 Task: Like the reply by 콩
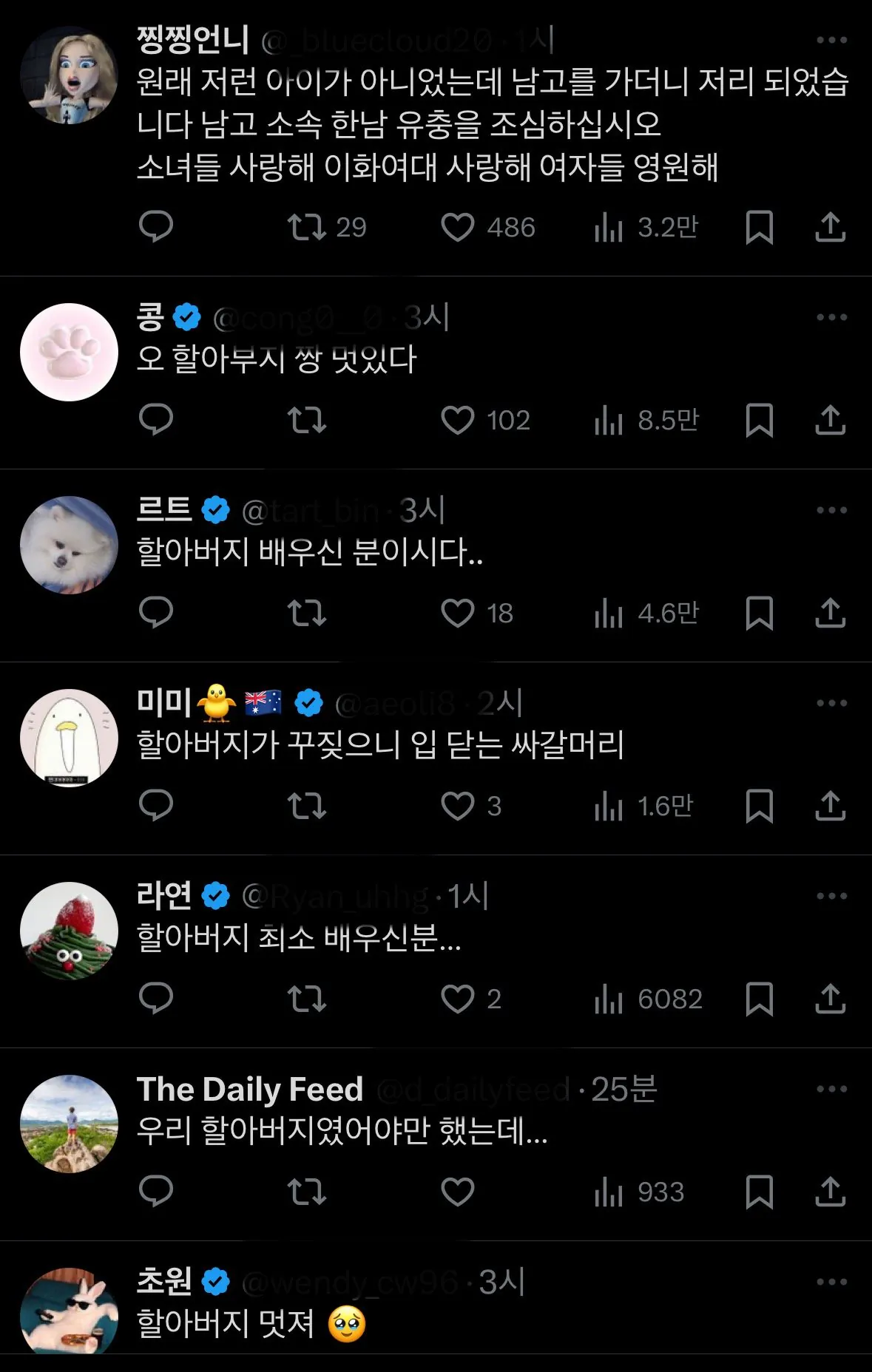click(x=460, y=420)
